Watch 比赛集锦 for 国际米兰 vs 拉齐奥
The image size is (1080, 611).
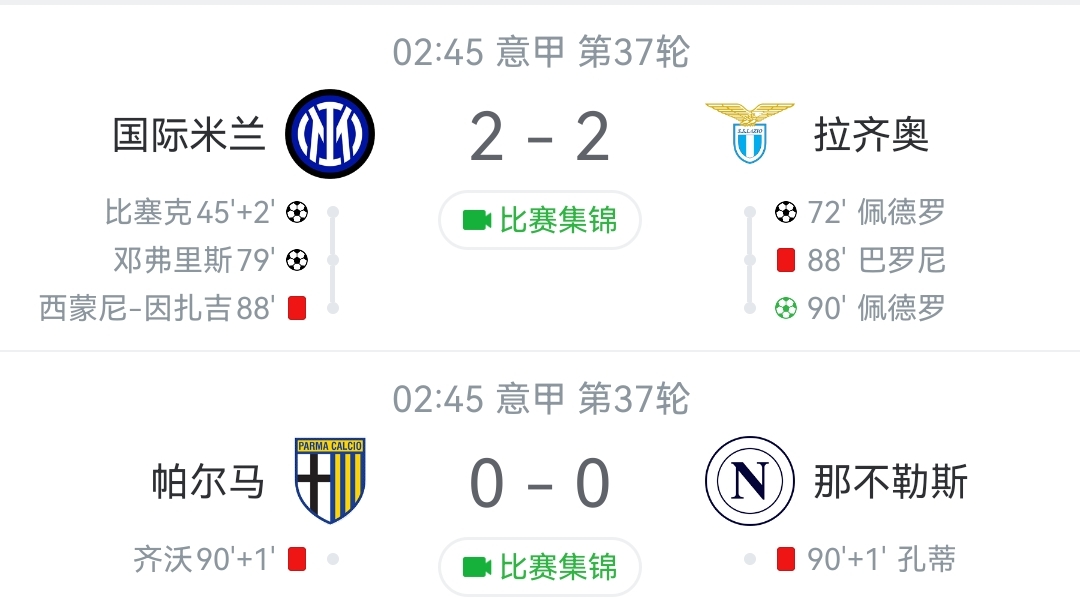tap(540, 220)
